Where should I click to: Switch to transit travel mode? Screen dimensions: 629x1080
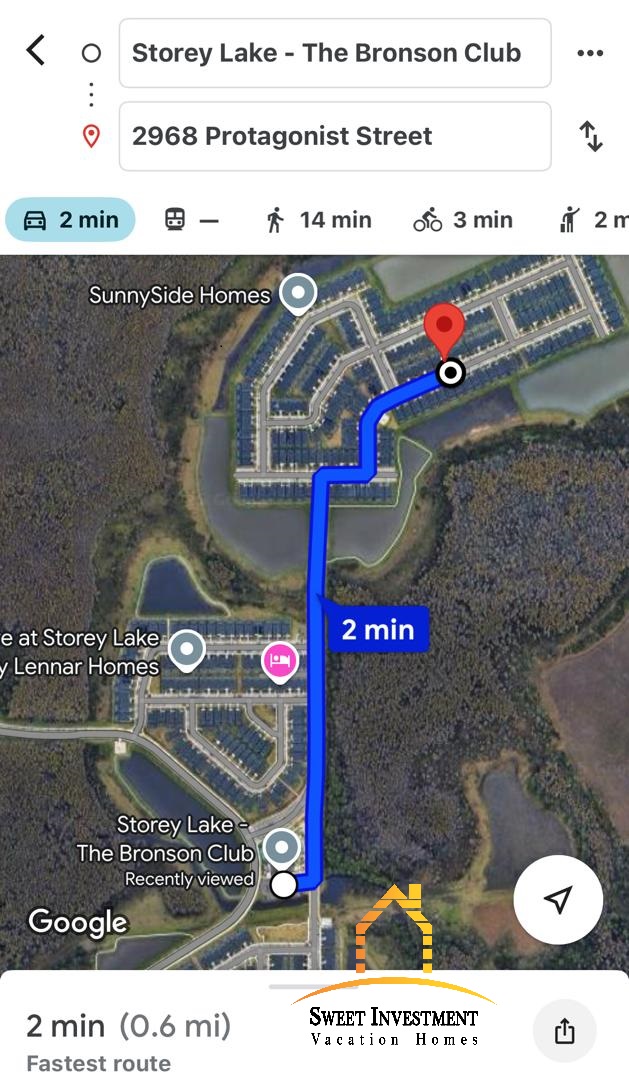(190, 220)
